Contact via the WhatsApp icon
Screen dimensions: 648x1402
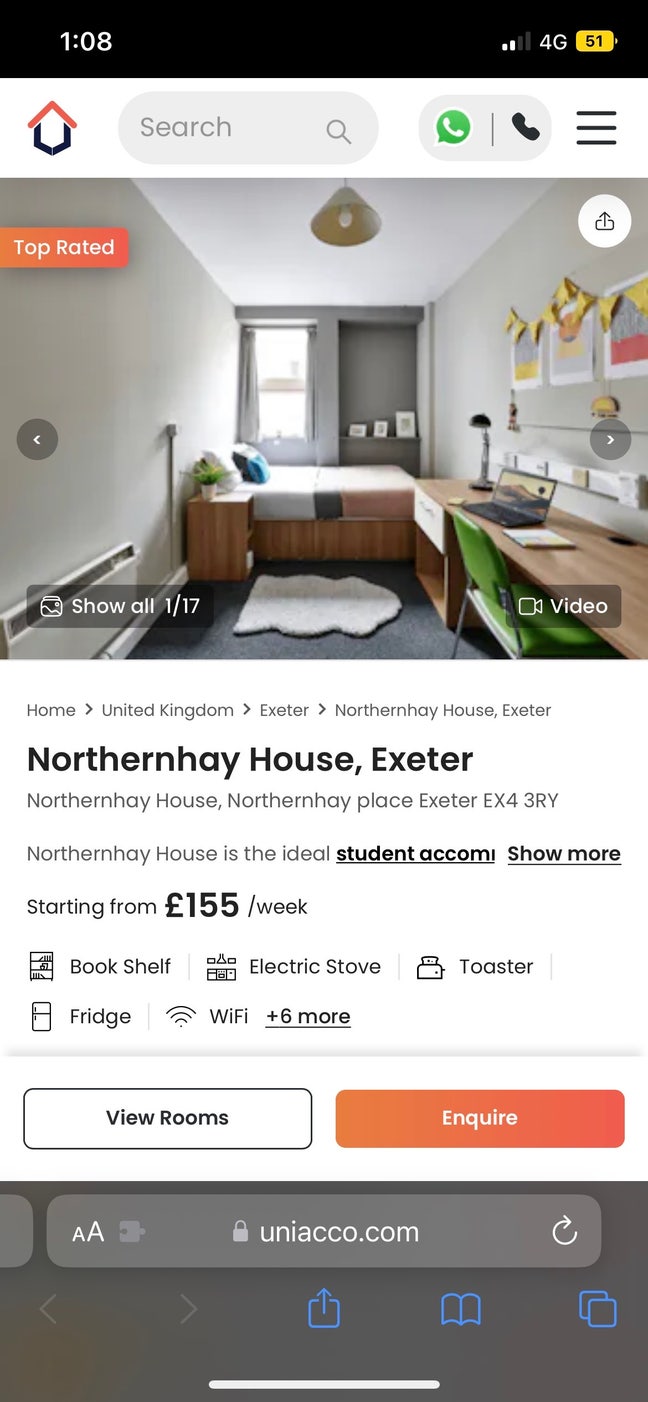click(453, 127)
